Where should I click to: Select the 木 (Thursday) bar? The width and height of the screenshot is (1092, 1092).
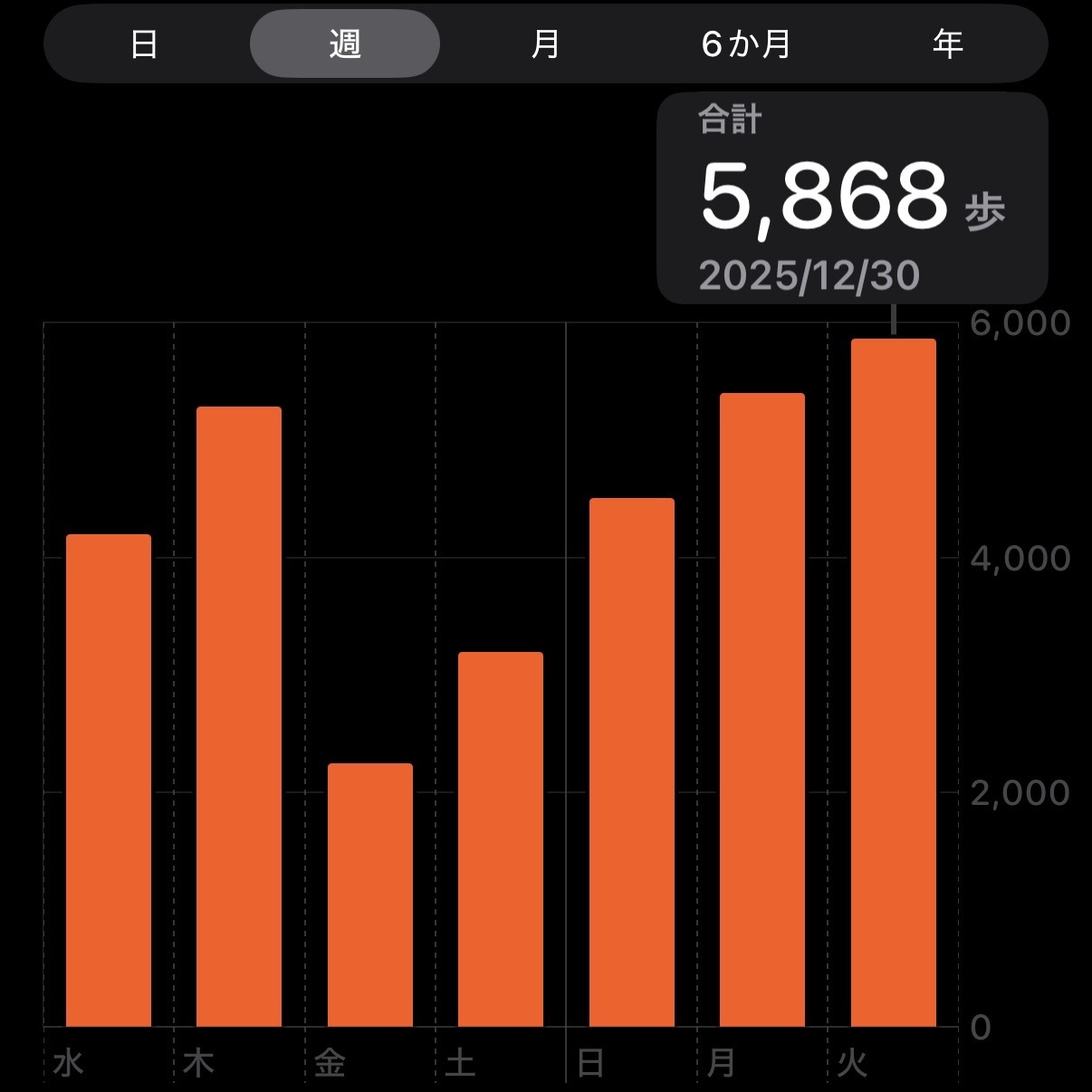(239, 716)
